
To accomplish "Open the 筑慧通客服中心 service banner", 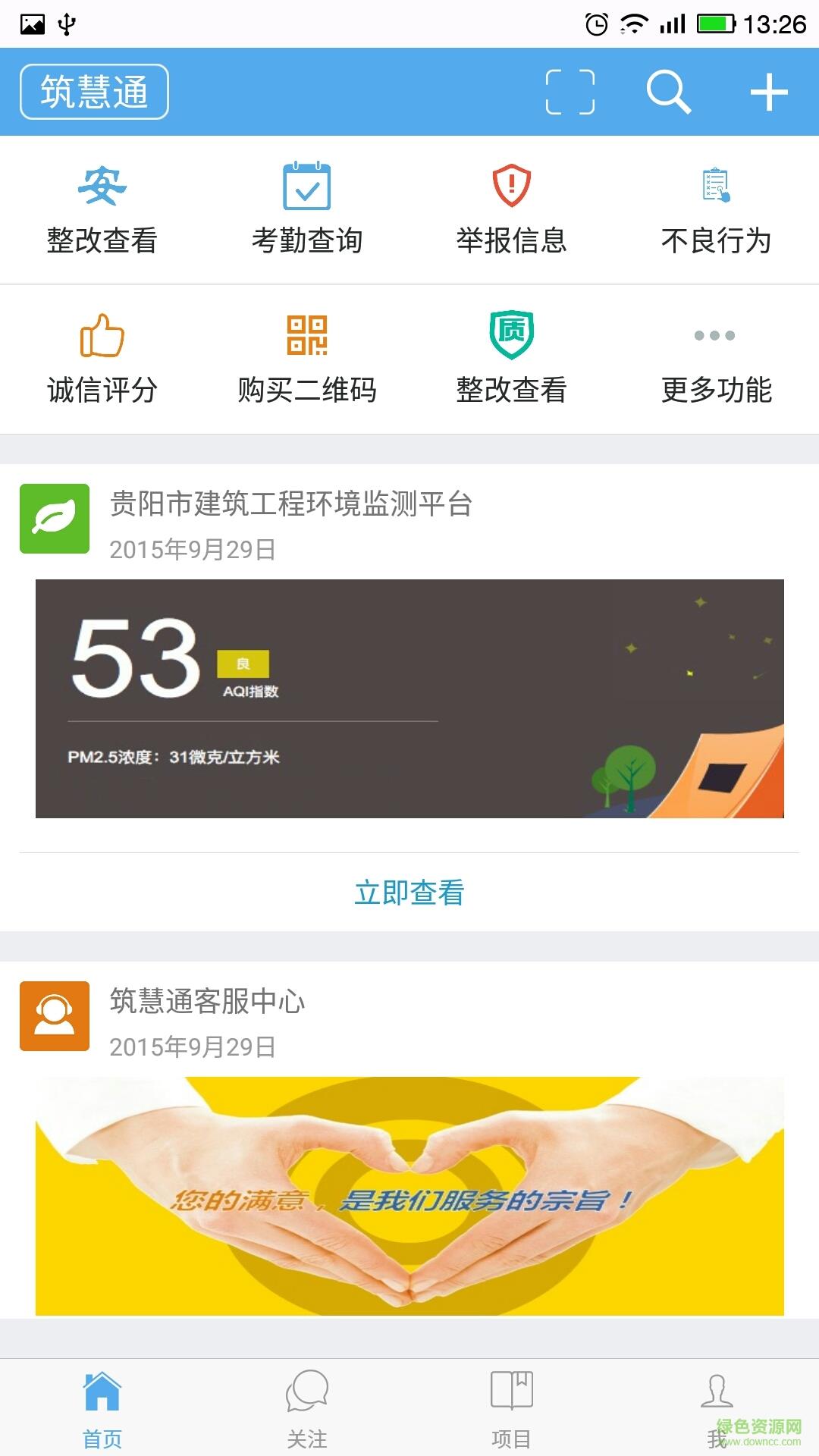I will [409, 1196].
